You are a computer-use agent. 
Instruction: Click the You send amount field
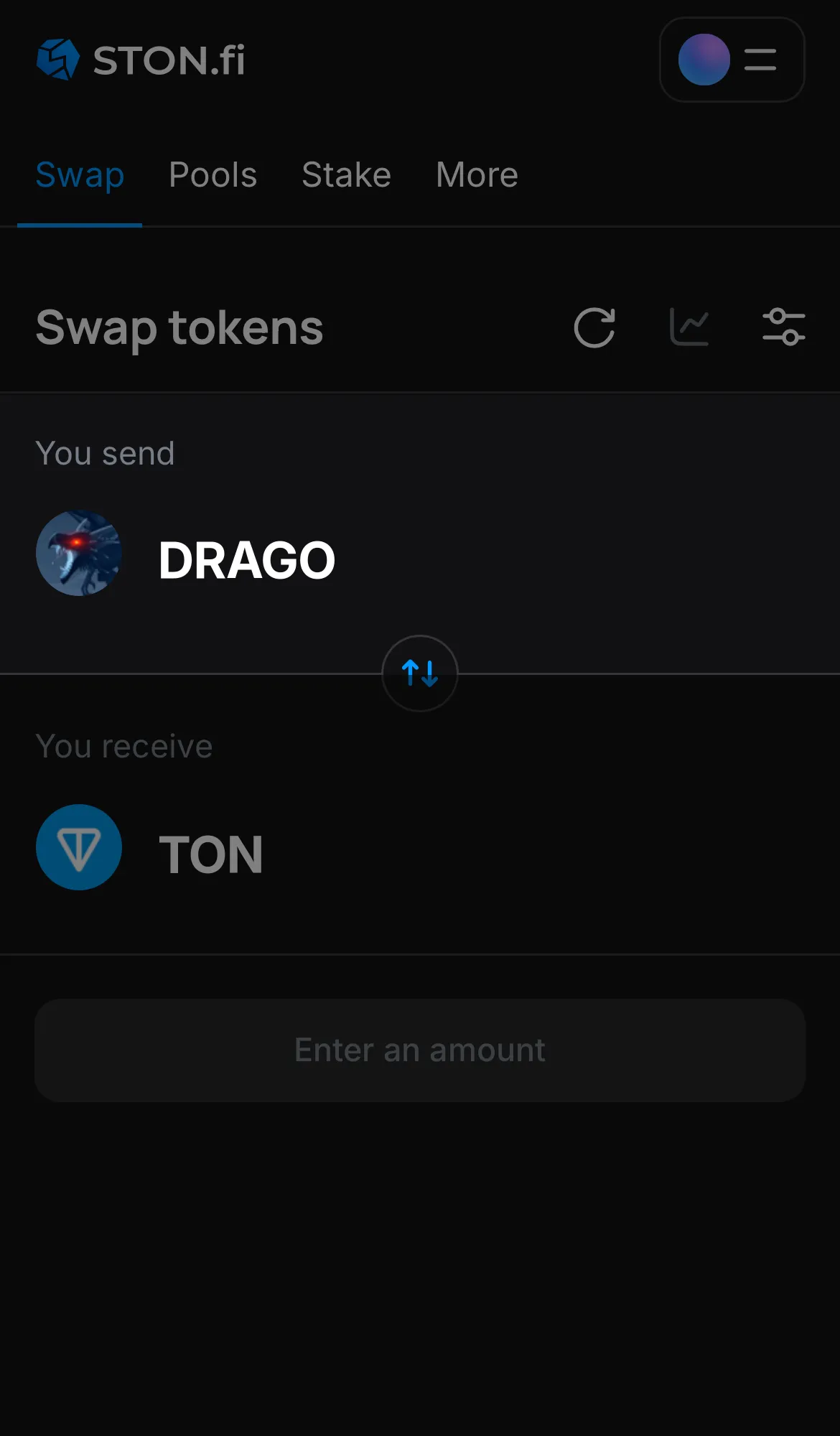point(610,560)
